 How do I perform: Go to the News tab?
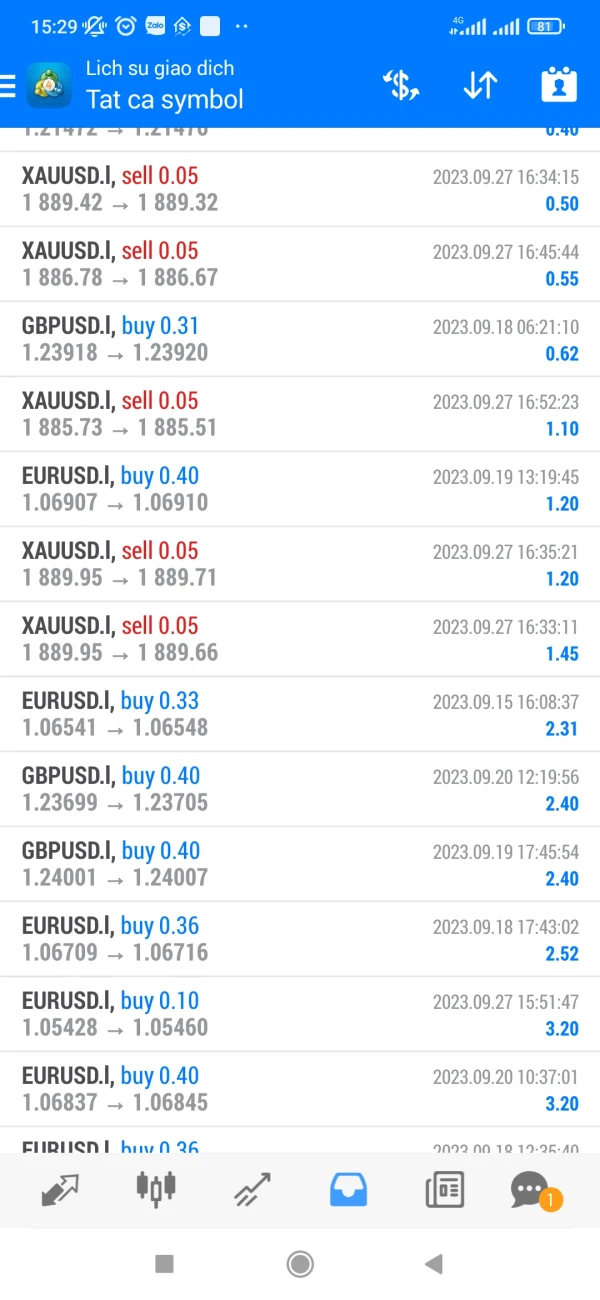pyautogui.click(x=444, y=1190)
